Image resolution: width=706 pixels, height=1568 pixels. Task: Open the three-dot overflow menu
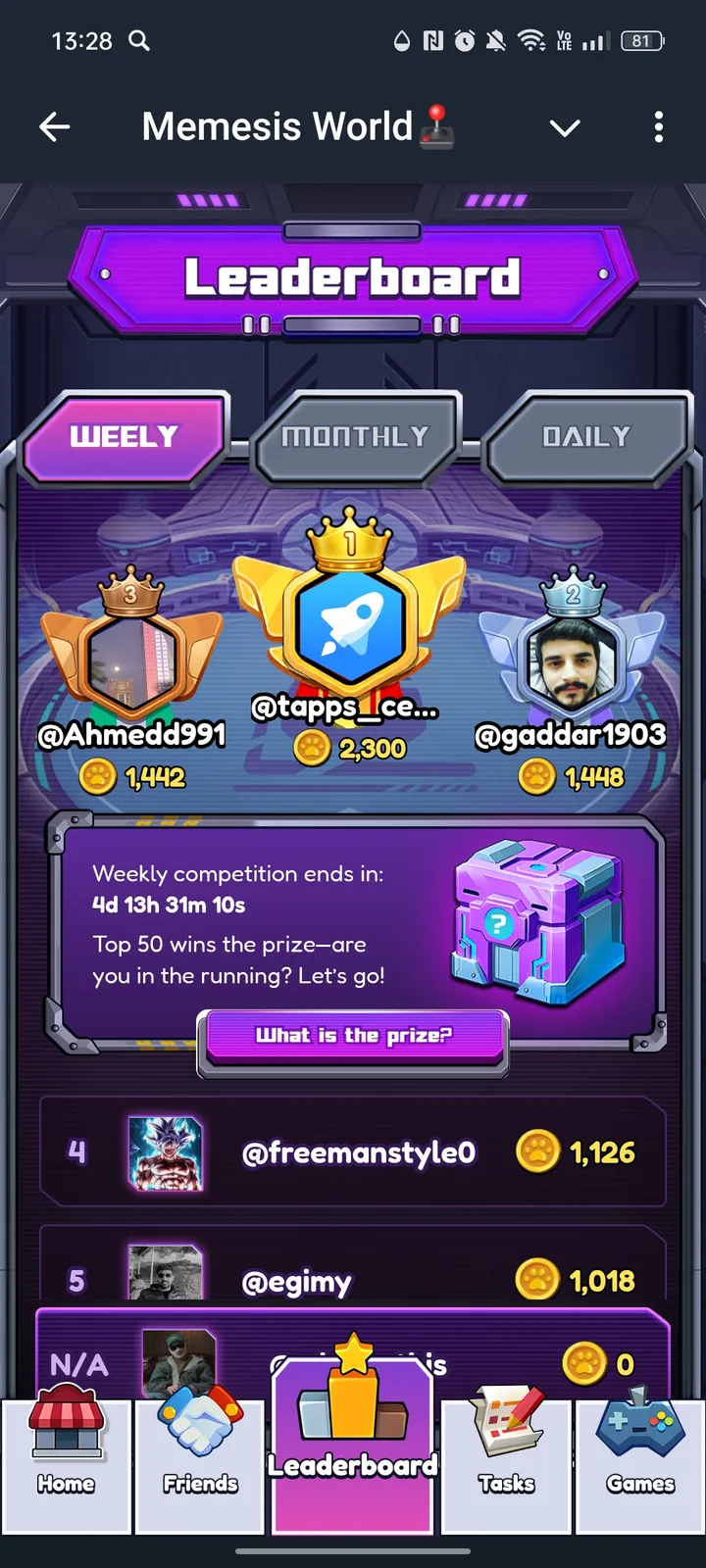(658, 126)
